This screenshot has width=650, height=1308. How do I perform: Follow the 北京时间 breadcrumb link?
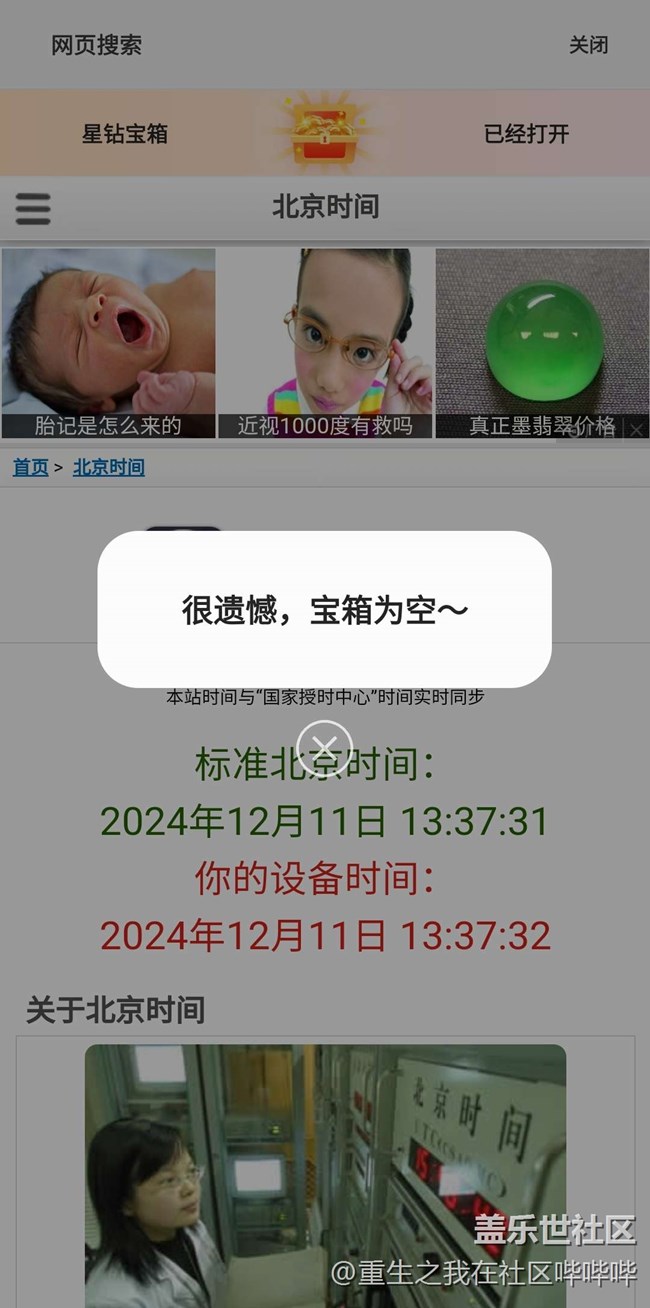[109, 467]
